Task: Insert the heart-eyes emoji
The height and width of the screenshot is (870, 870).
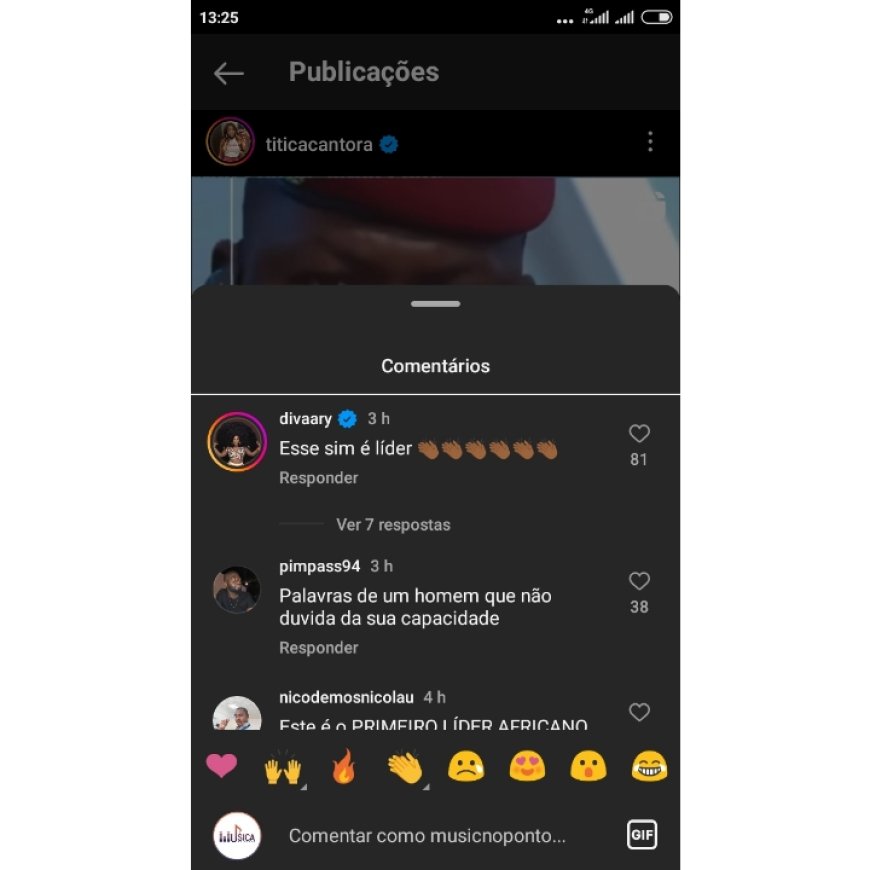Action: [x=527, y=768]
